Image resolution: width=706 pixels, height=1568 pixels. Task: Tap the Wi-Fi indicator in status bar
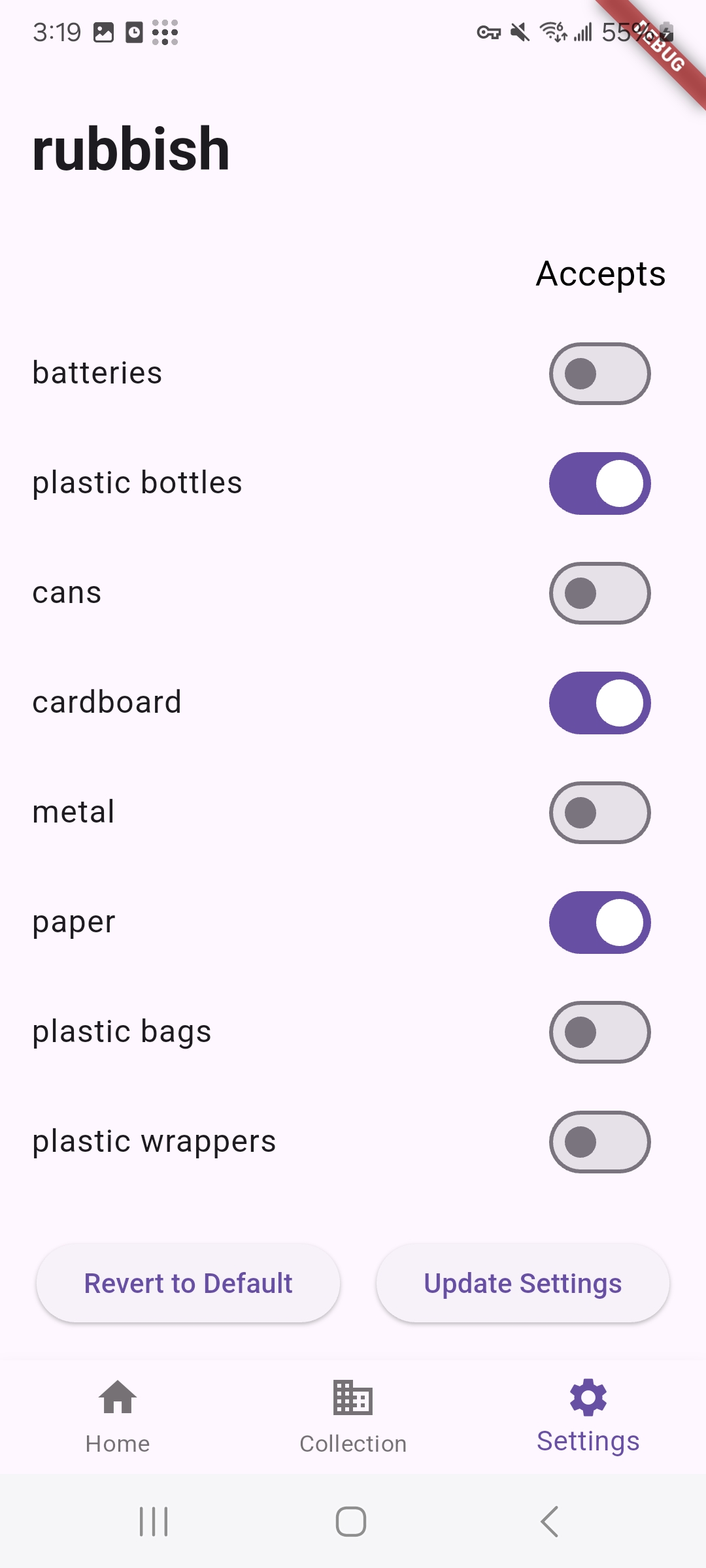point(552,31)
